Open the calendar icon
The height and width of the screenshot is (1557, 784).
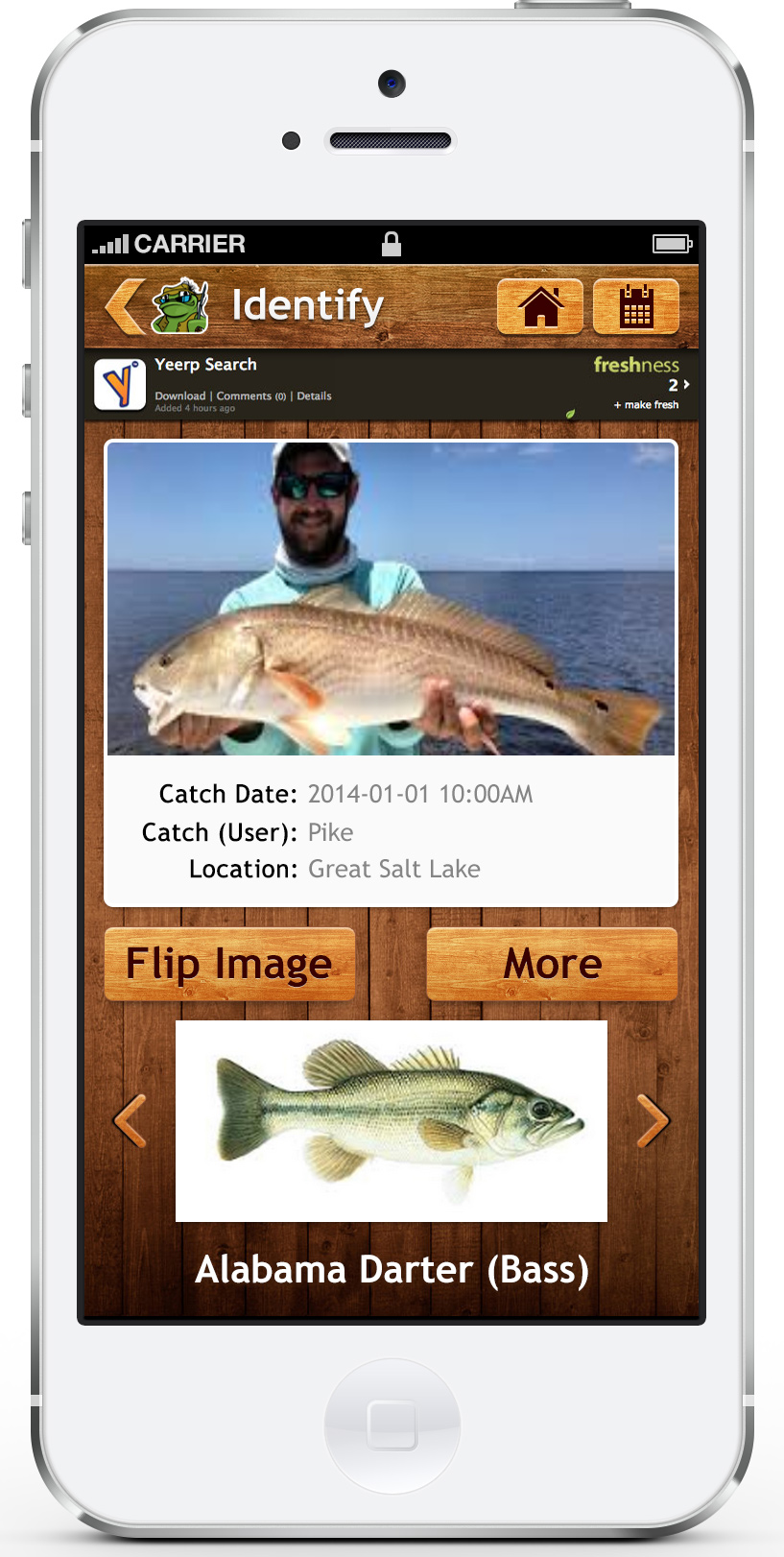pyautogui.click(x=636, y=307)
